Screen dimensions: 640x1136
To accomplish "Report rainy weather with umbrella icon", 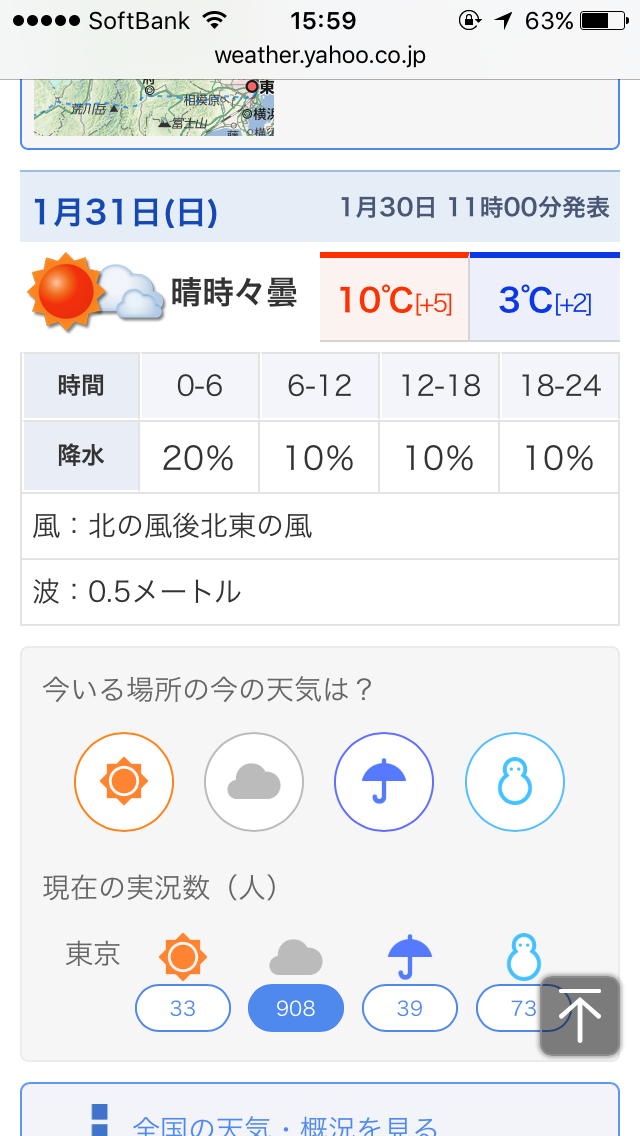I will [383, 782].
